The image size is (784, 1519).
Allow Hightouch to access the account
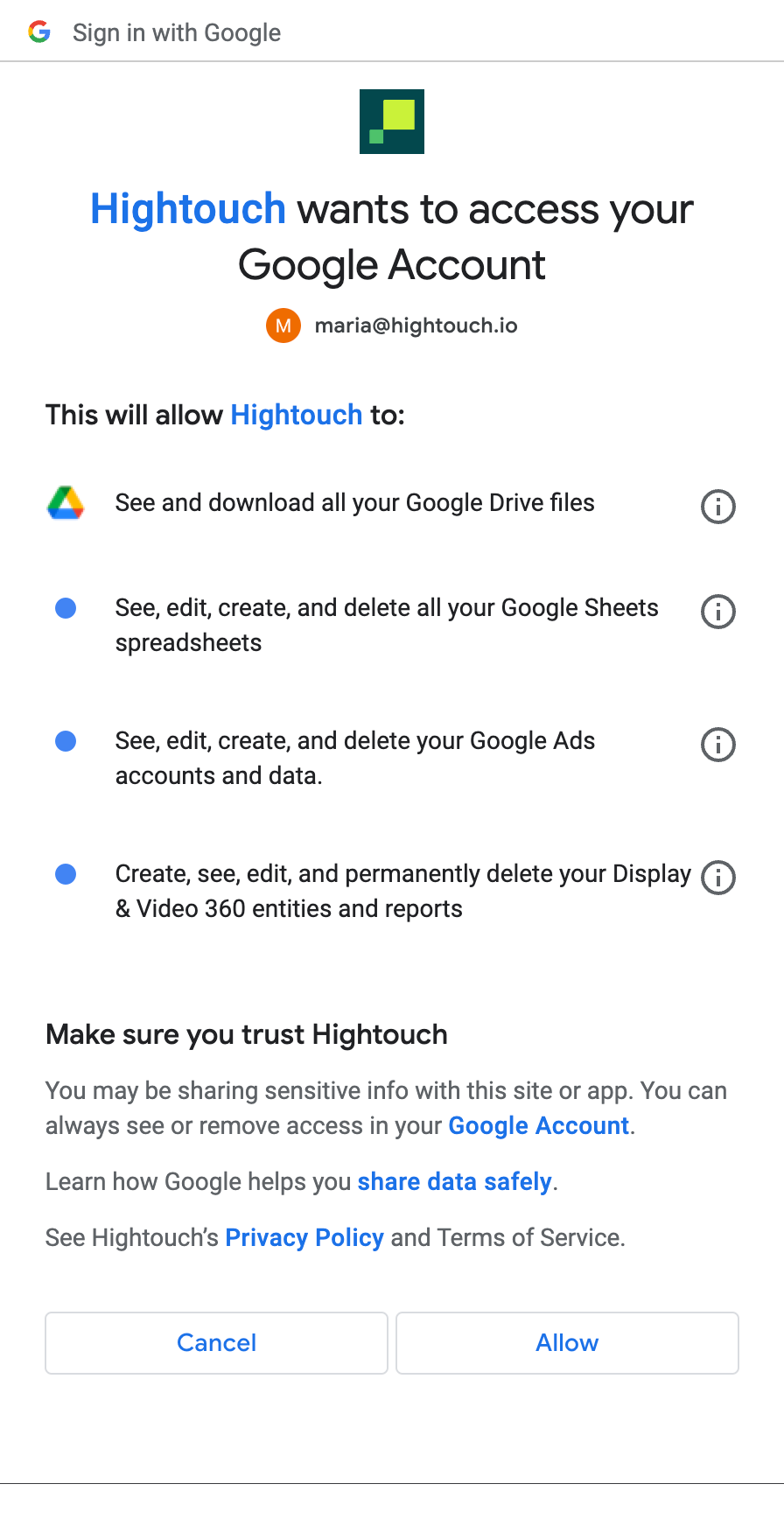[567, 1342]
